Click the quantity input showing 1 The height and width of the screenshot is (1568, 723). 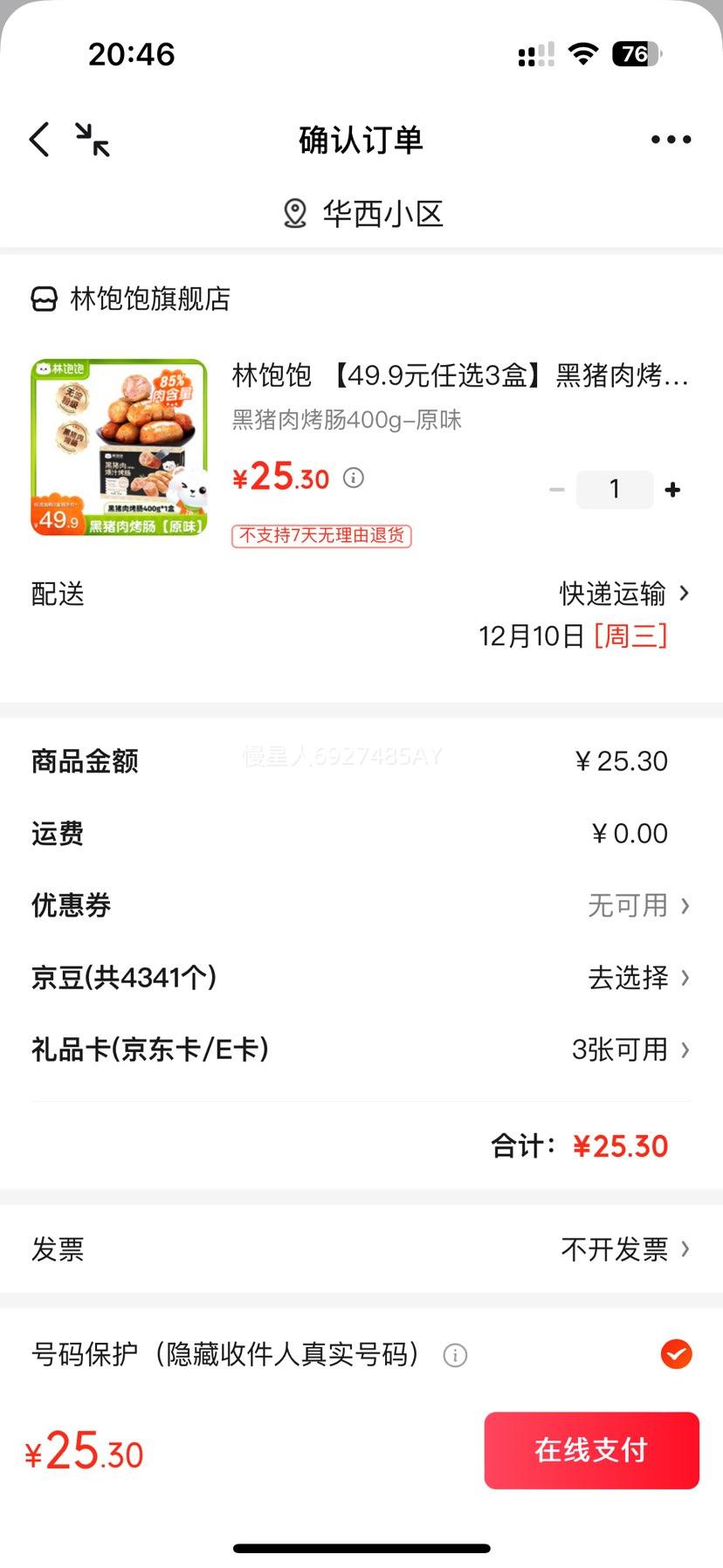(615, 489)
